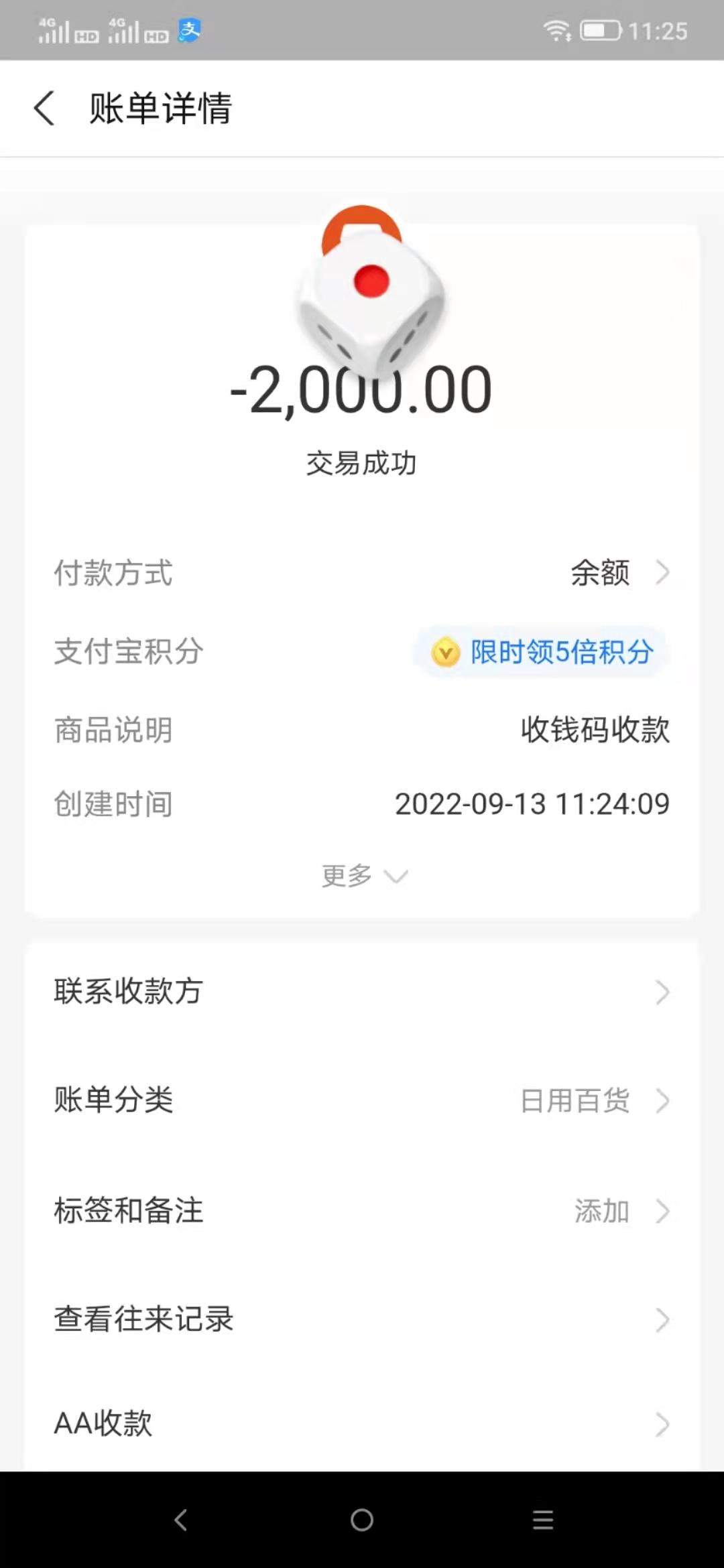Open 联系收款方 row

click(x=362, y=992)
